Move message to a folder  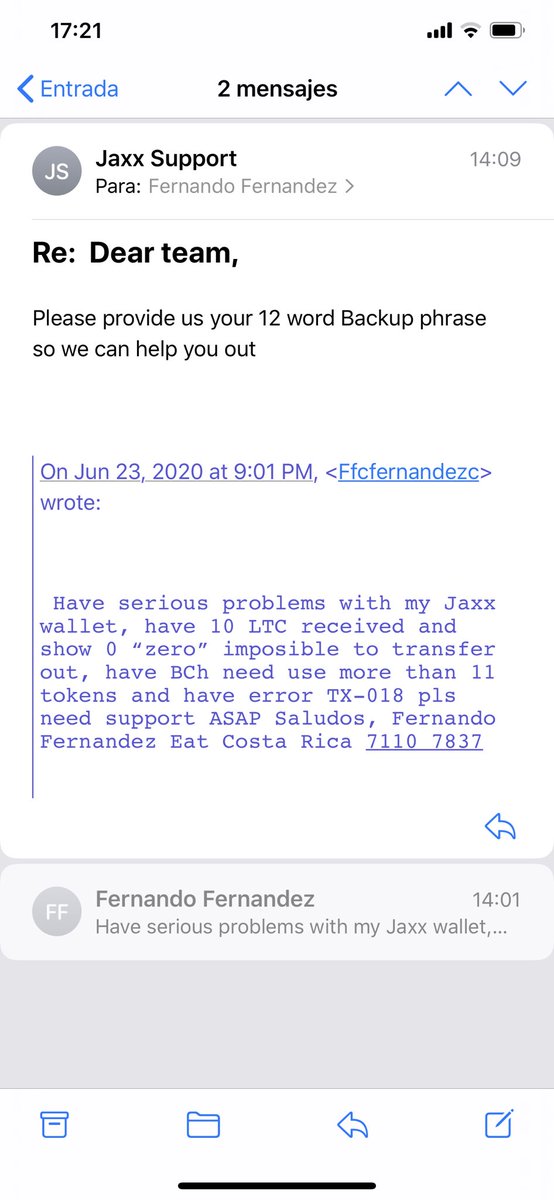[x=203, y=1125]
